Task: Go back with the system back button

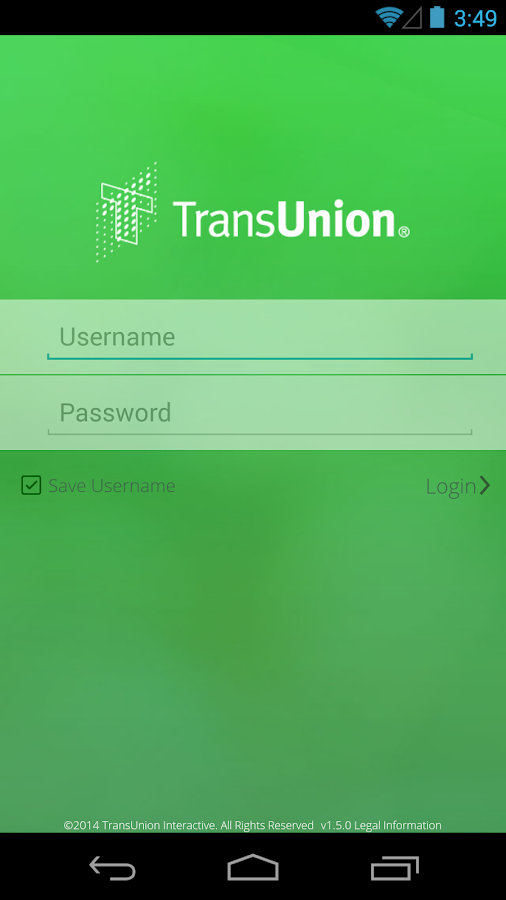Action: tap(112, 867)
